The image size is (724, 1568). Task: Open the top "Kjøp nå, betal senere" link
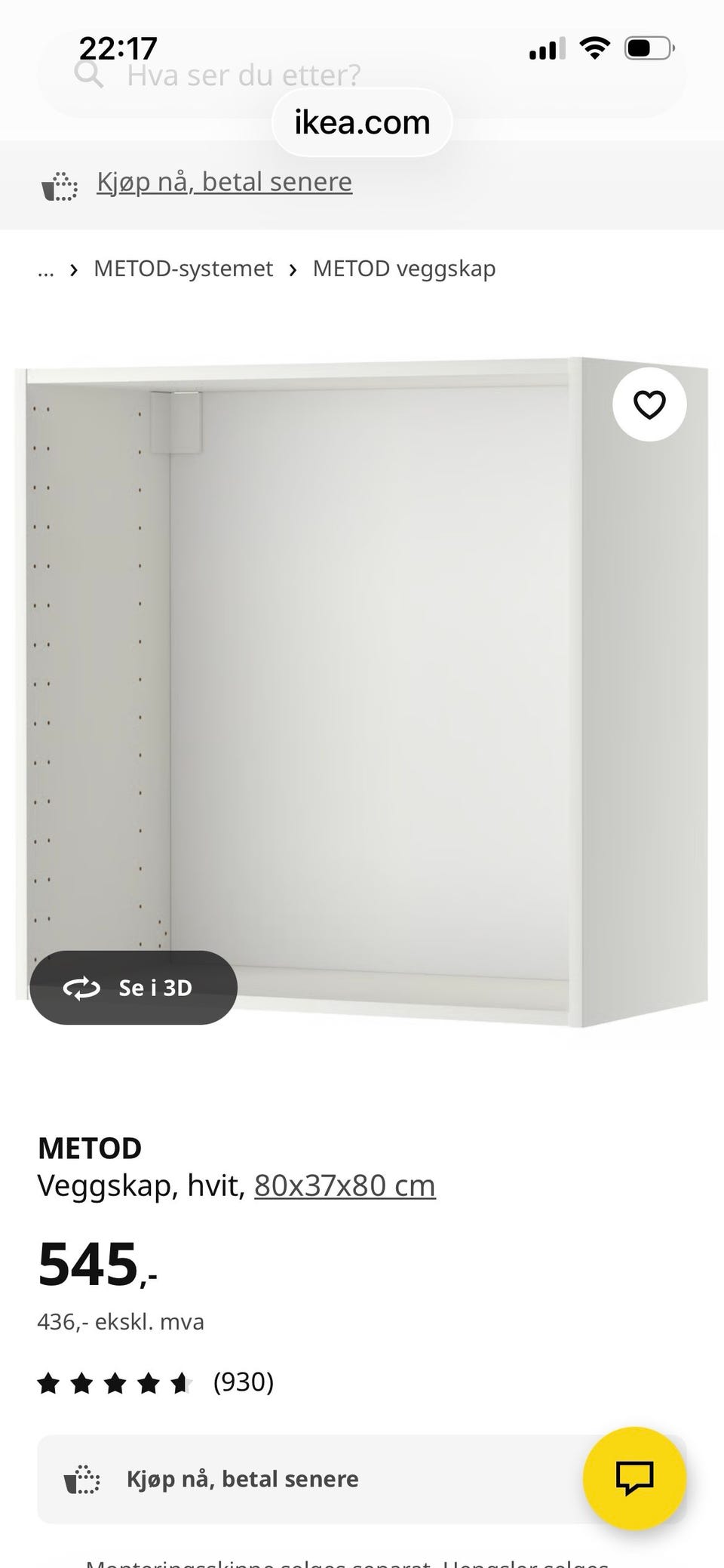[224, 182]
